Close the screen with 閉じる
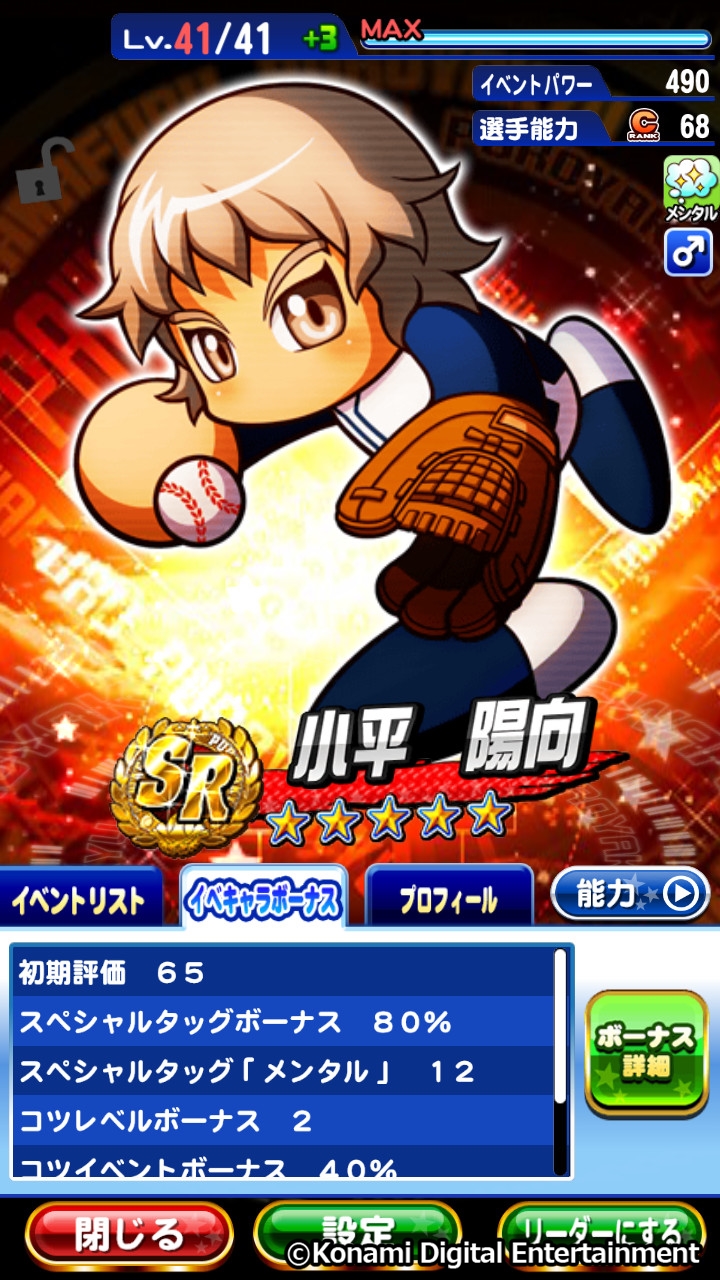Image resolution: width=720 pixels, height=1280 pixels. point(129,1235)
